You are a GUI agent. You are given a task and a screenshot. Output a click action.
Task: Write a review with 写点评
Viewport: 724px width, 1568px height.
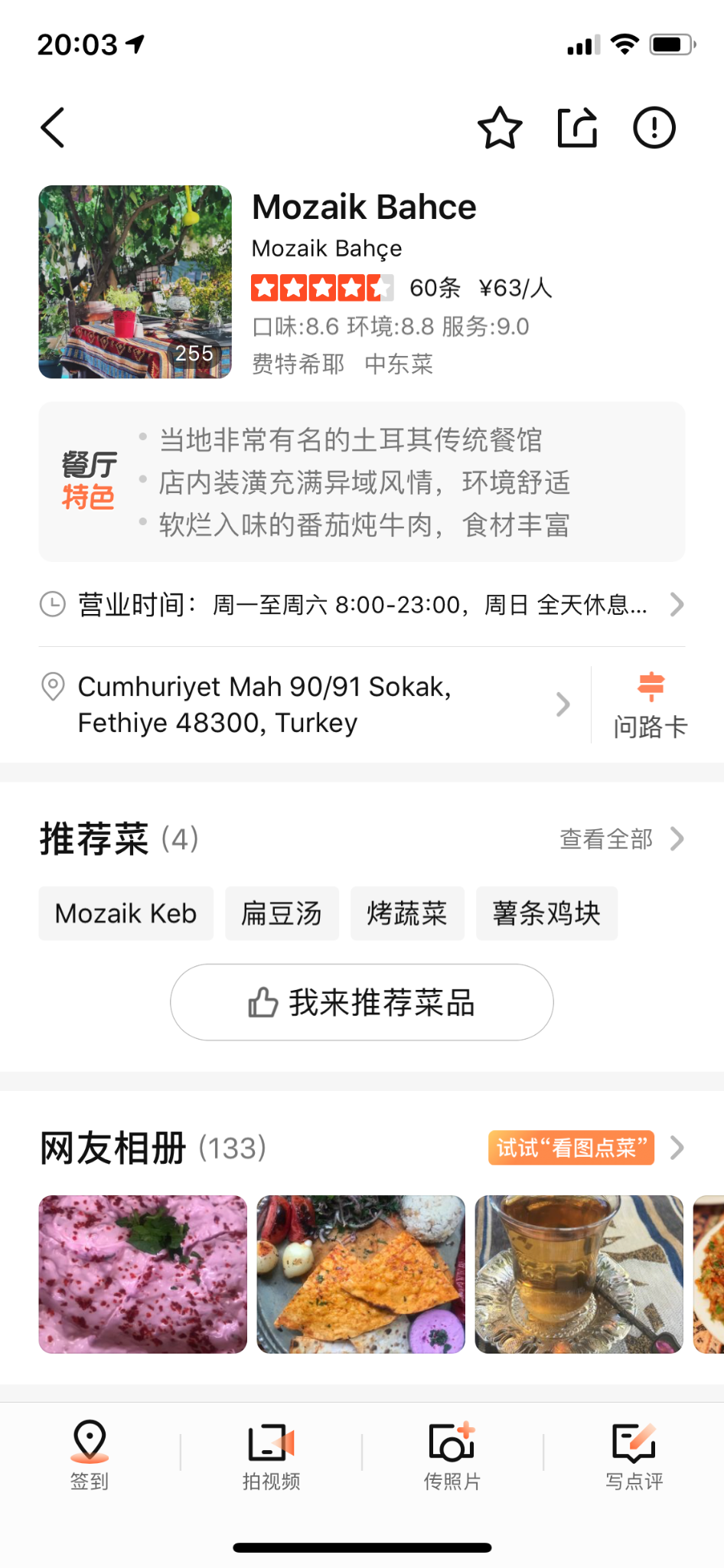tap(634, 1455)
